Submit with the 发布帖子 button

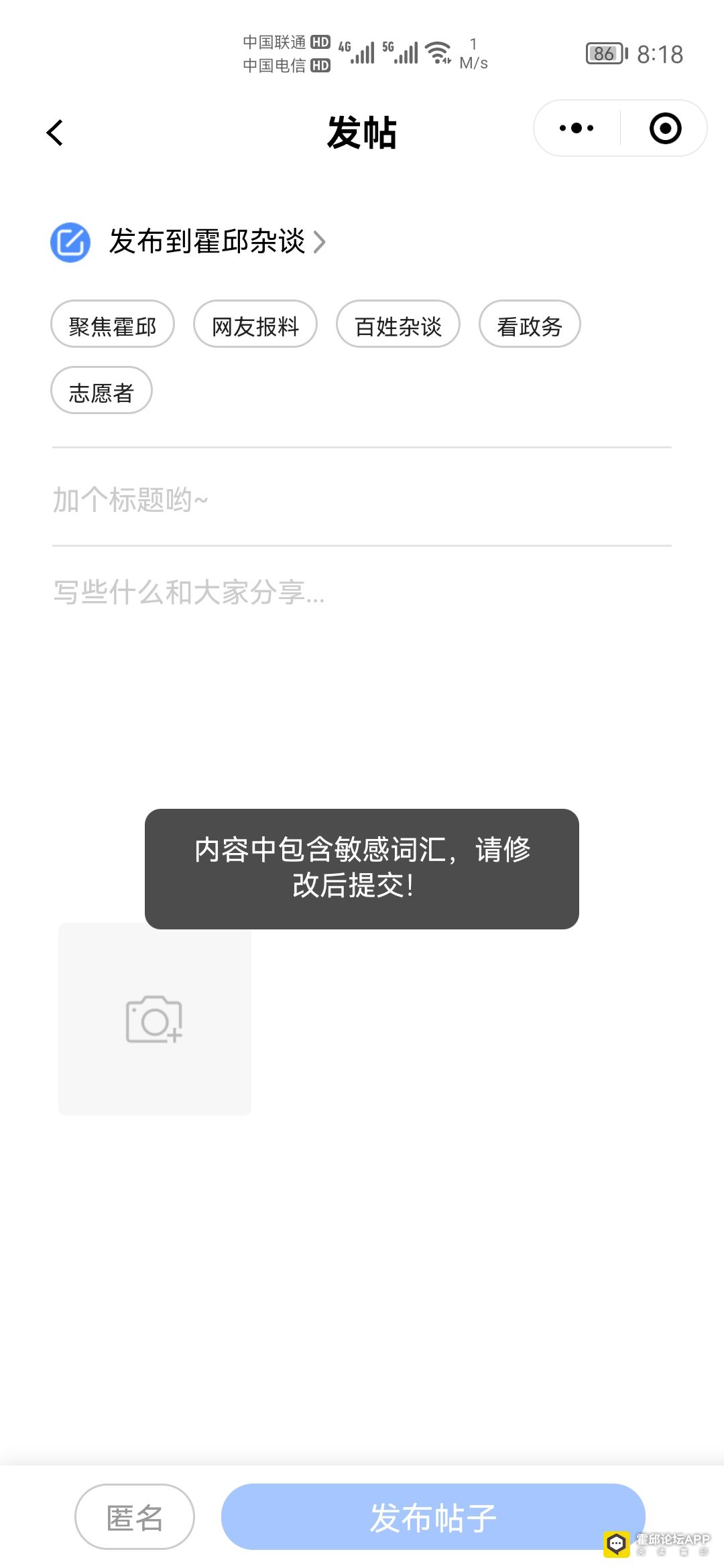[433, 1517]
